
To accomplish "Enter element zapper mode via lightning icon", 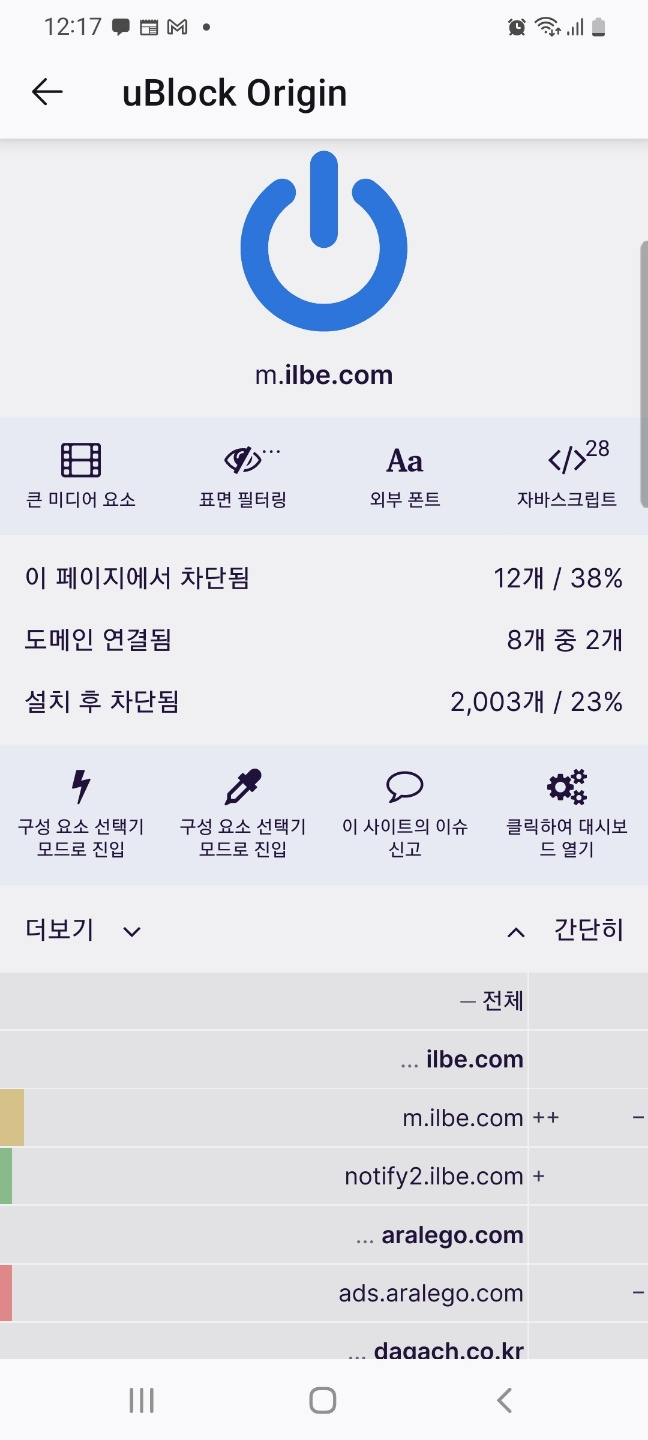I will click(81, 814).
